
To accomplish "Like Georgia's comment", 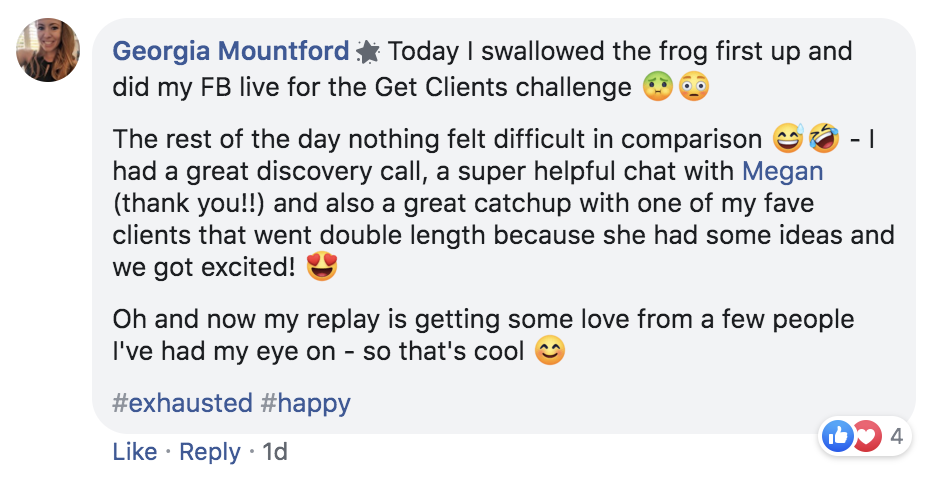I will point(135,452).
